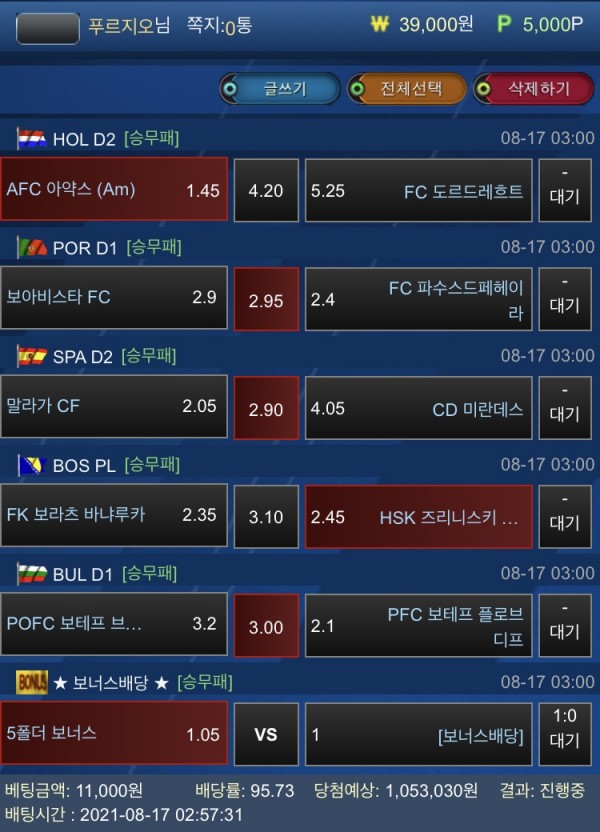The width and height of the screenshot is (600, 832).
Task: Choose draw odds 3.00 in BUL D1
Action: click(266, 626)
